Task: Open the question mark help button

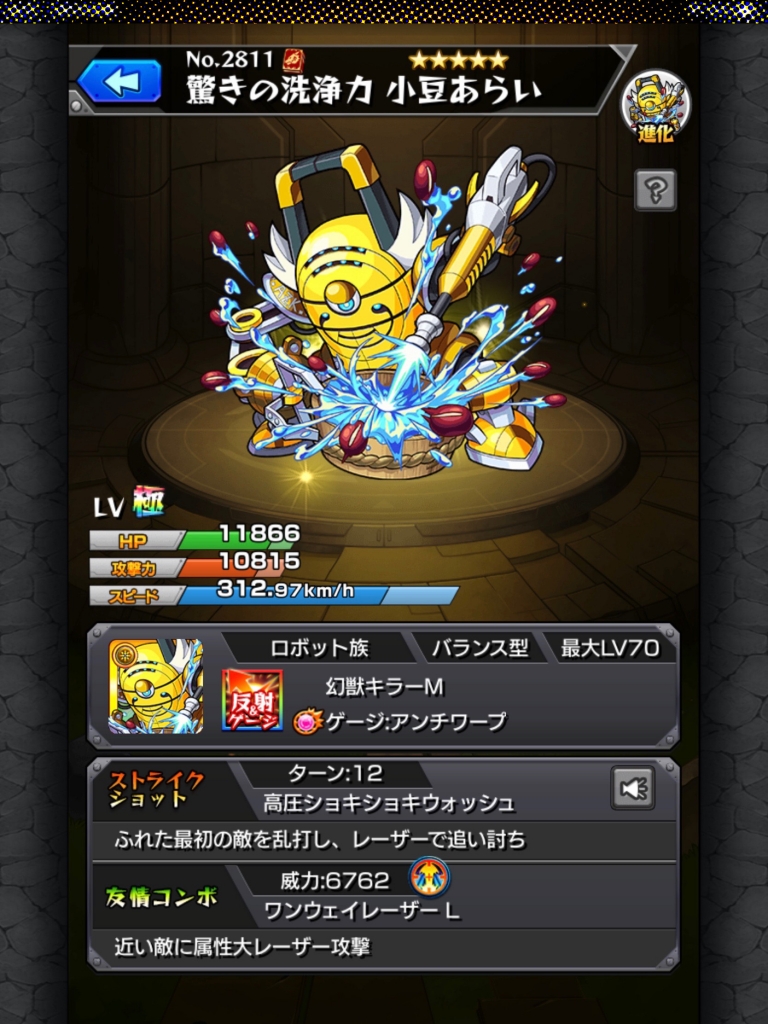Action: pos(655,190)
